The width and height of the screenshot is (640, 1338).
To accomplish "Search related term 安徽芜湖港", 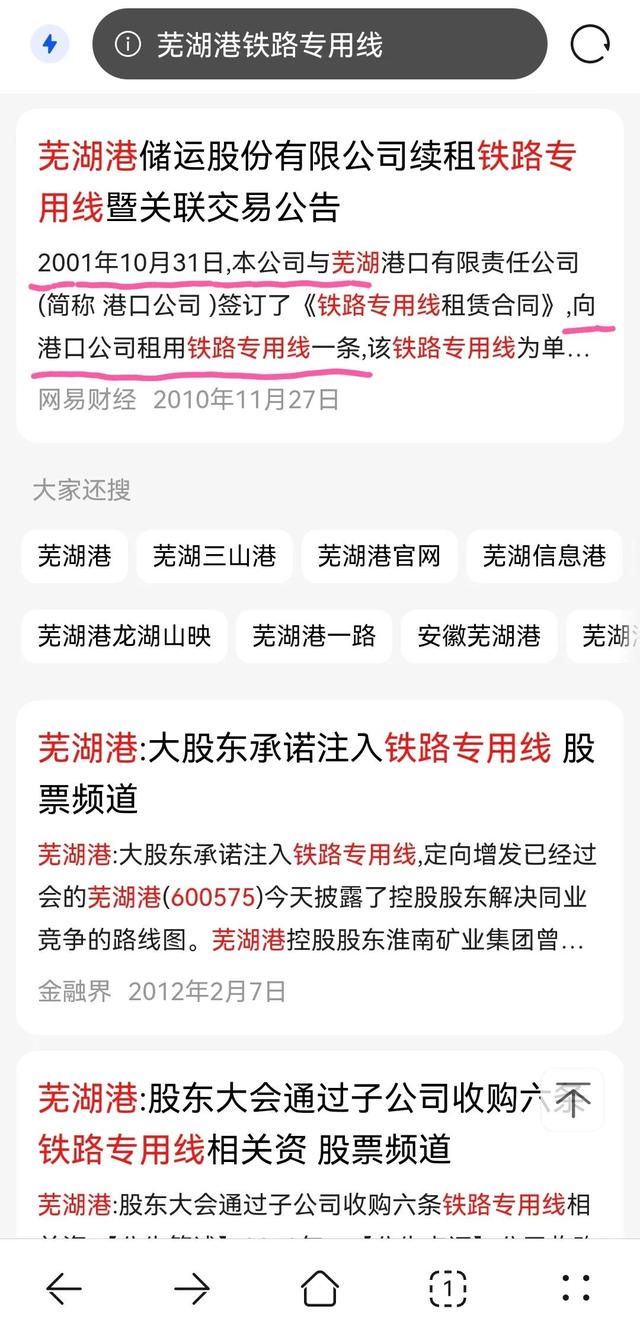I will (x=479, y=636).
